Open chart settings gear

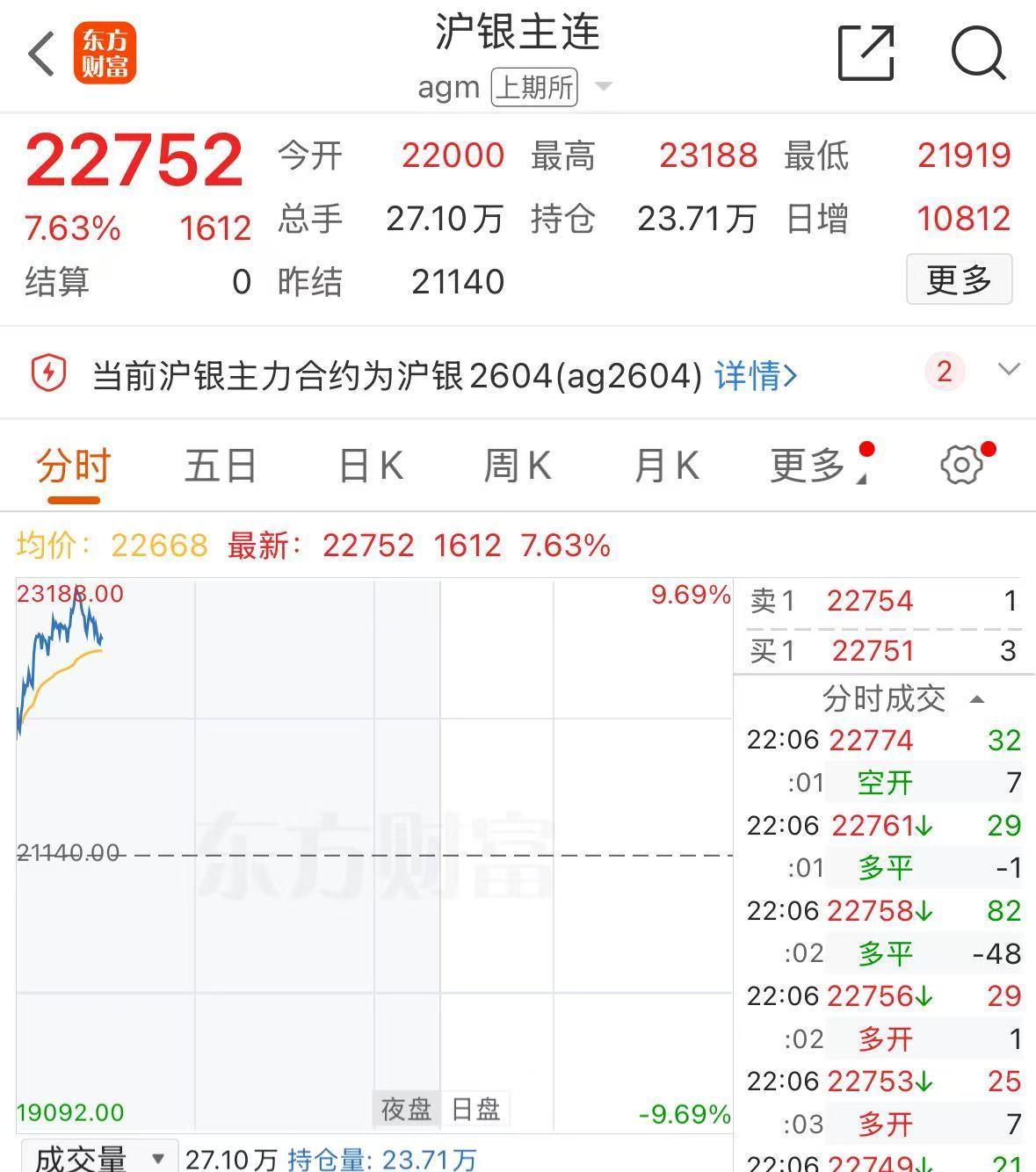click(961, 465)
